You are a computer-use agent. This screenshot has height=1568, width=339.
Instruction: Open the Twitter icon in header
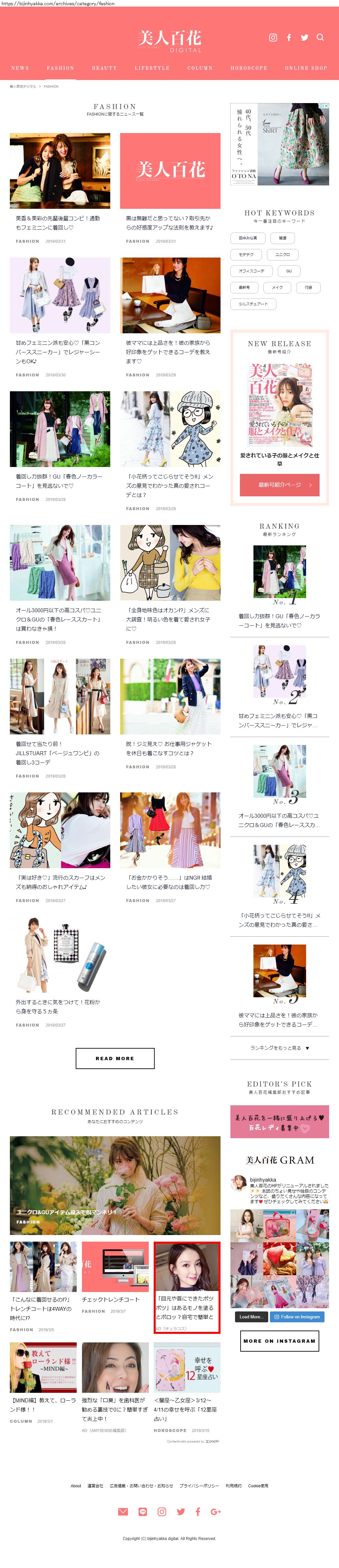(x=304, y=37)
